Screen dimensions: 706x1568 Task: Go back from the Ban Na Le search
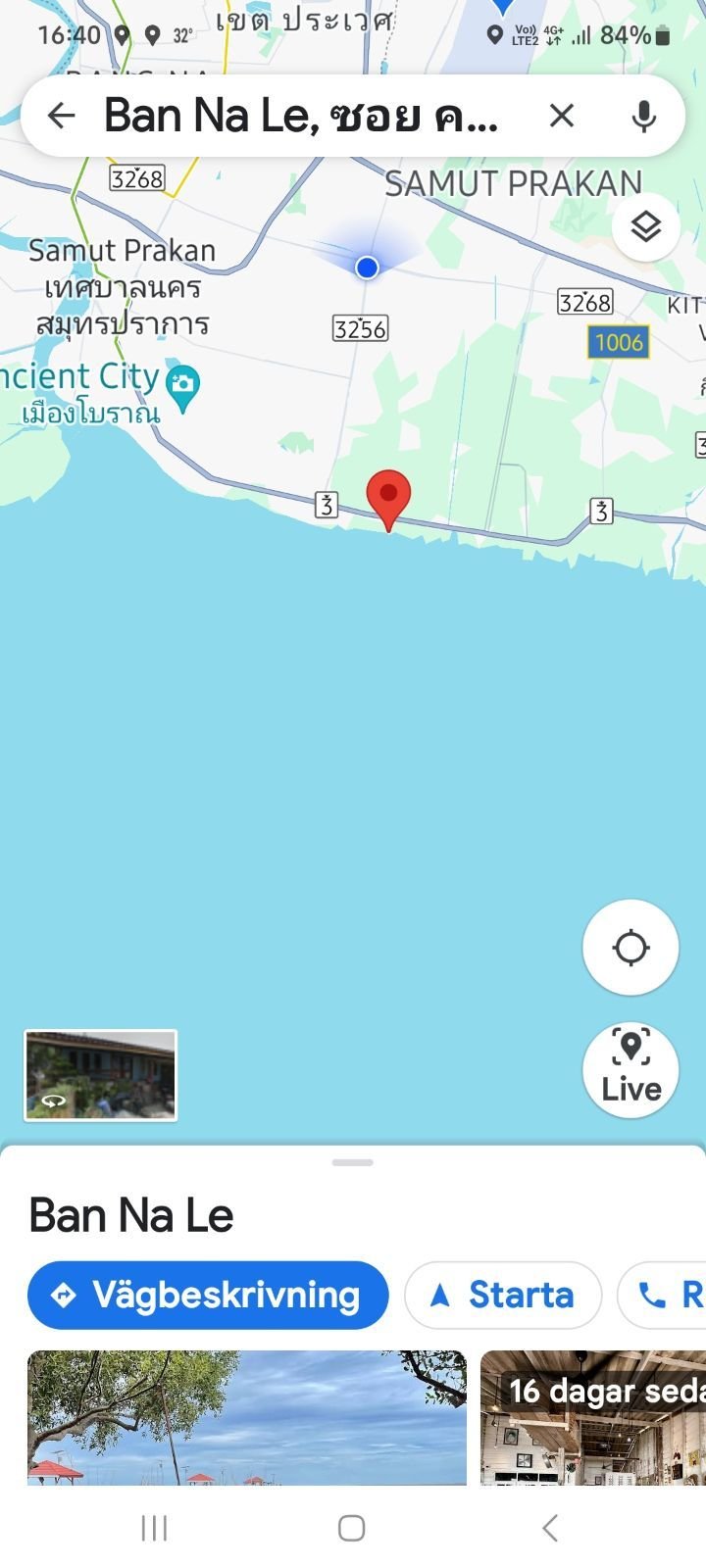(x=61, y=116)
